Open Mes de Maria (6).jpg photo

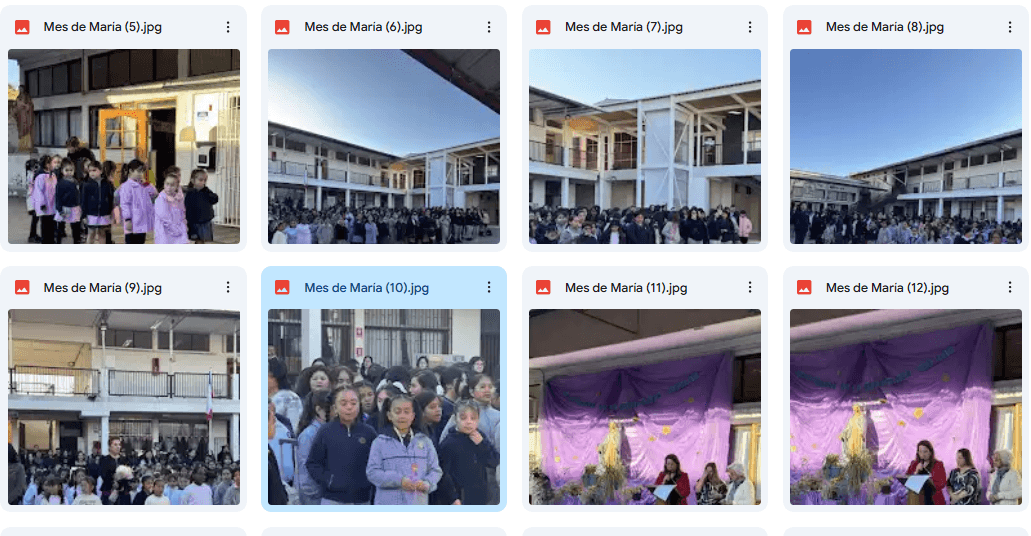[384, 147]
